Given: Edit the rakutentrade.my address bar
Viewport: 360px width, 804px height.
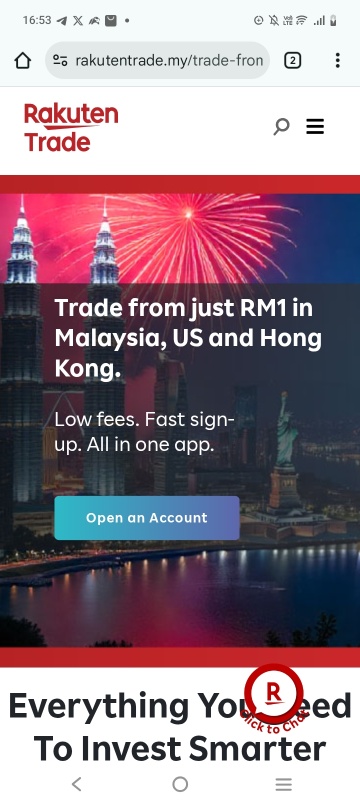Looking at the screenshot, I should 157,61.
